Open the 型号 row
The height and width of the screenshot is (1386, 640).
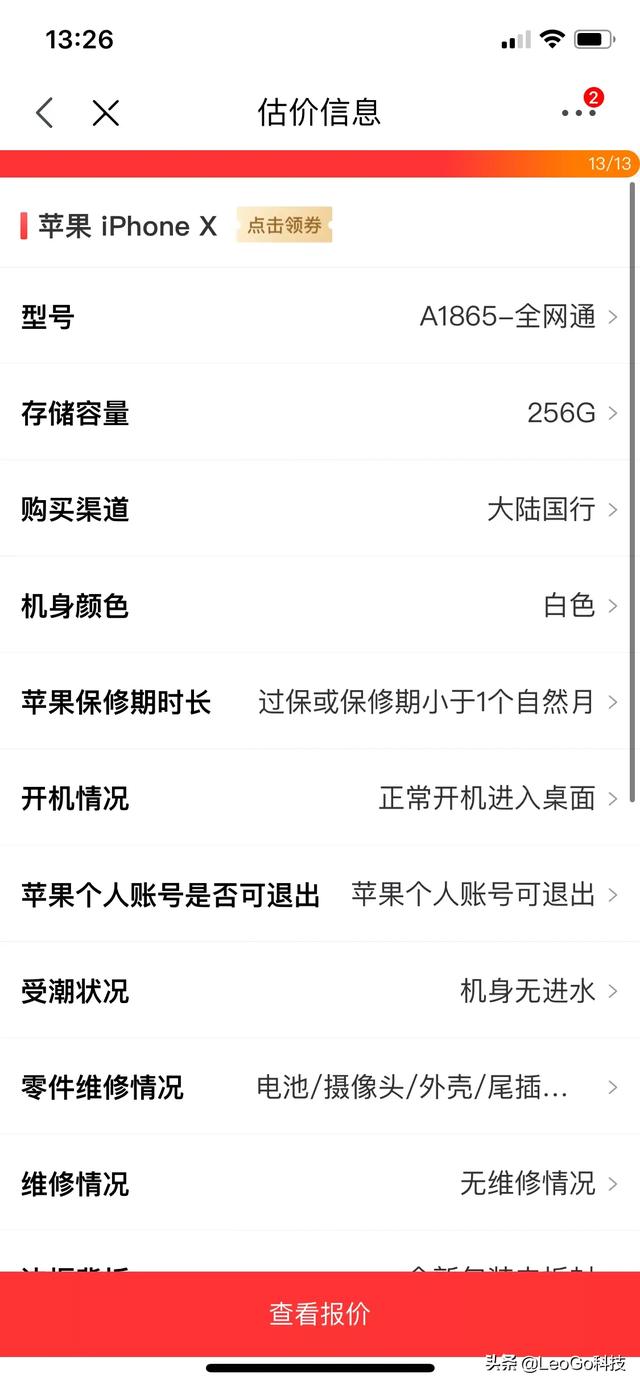click(320, 317)
